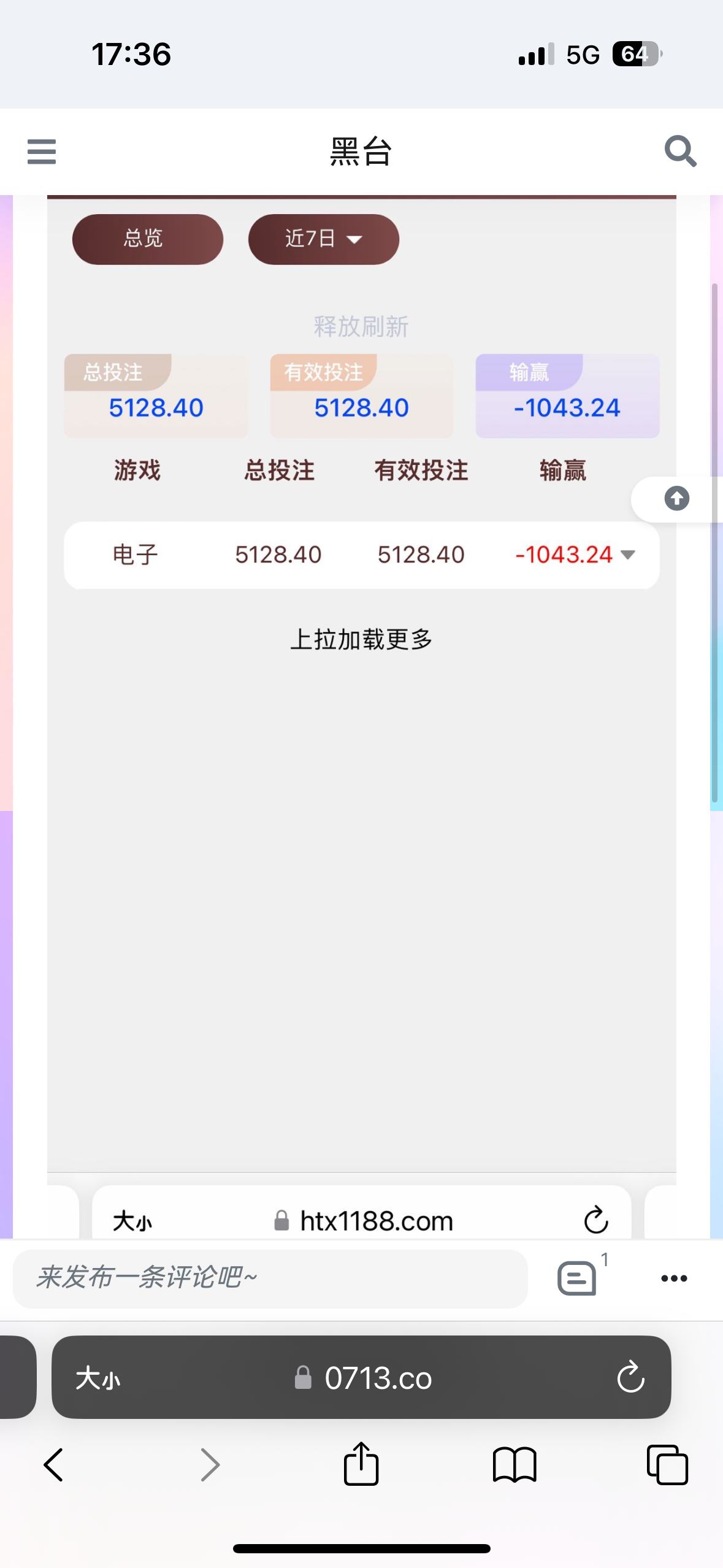This screenshot has height=1568, width=723.
Task: Open the three-dot more options
Action: [674, 1278]
